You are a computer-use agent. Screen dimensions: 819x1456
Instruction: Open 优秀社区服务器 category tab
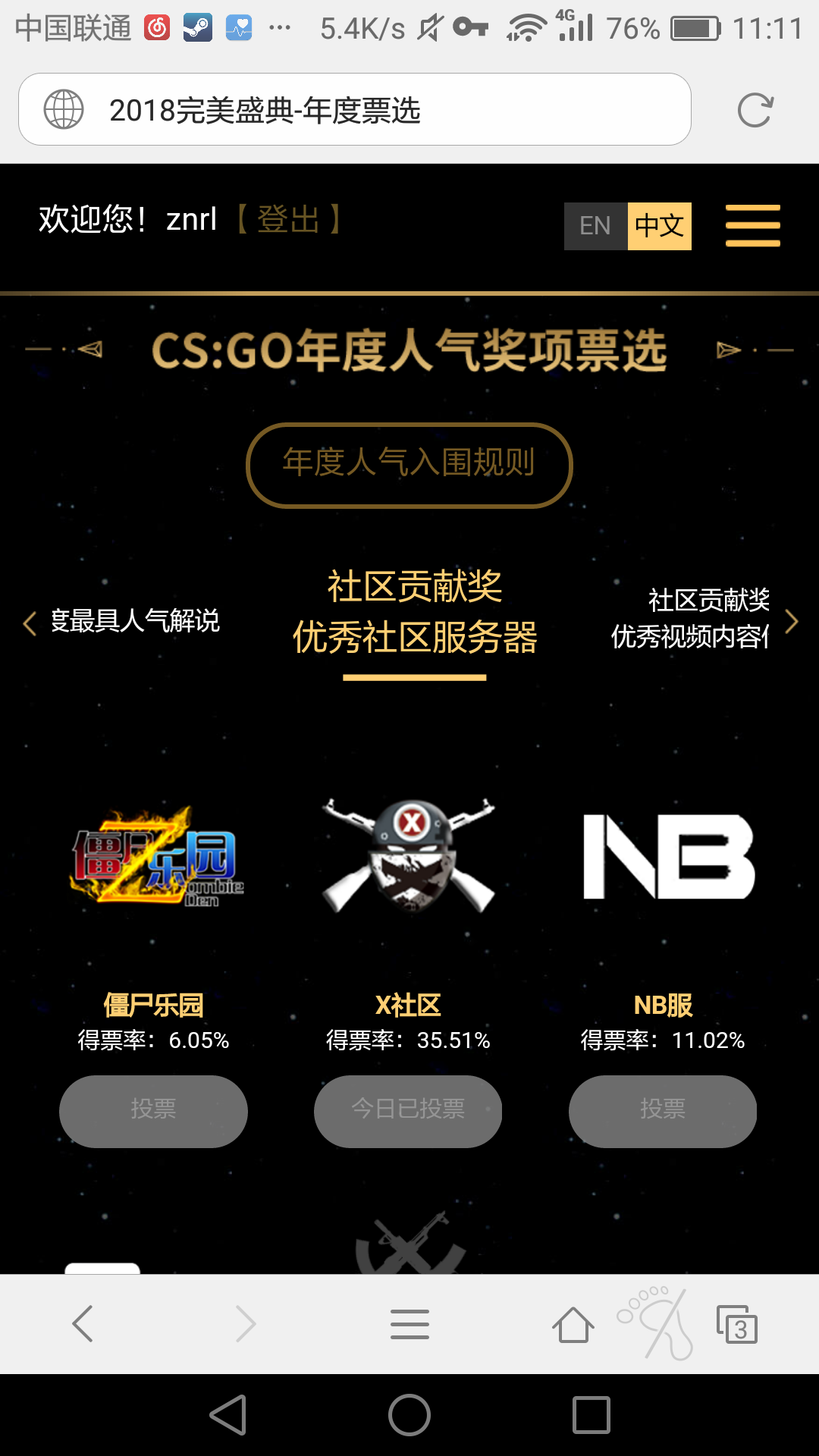coord(413,616)
